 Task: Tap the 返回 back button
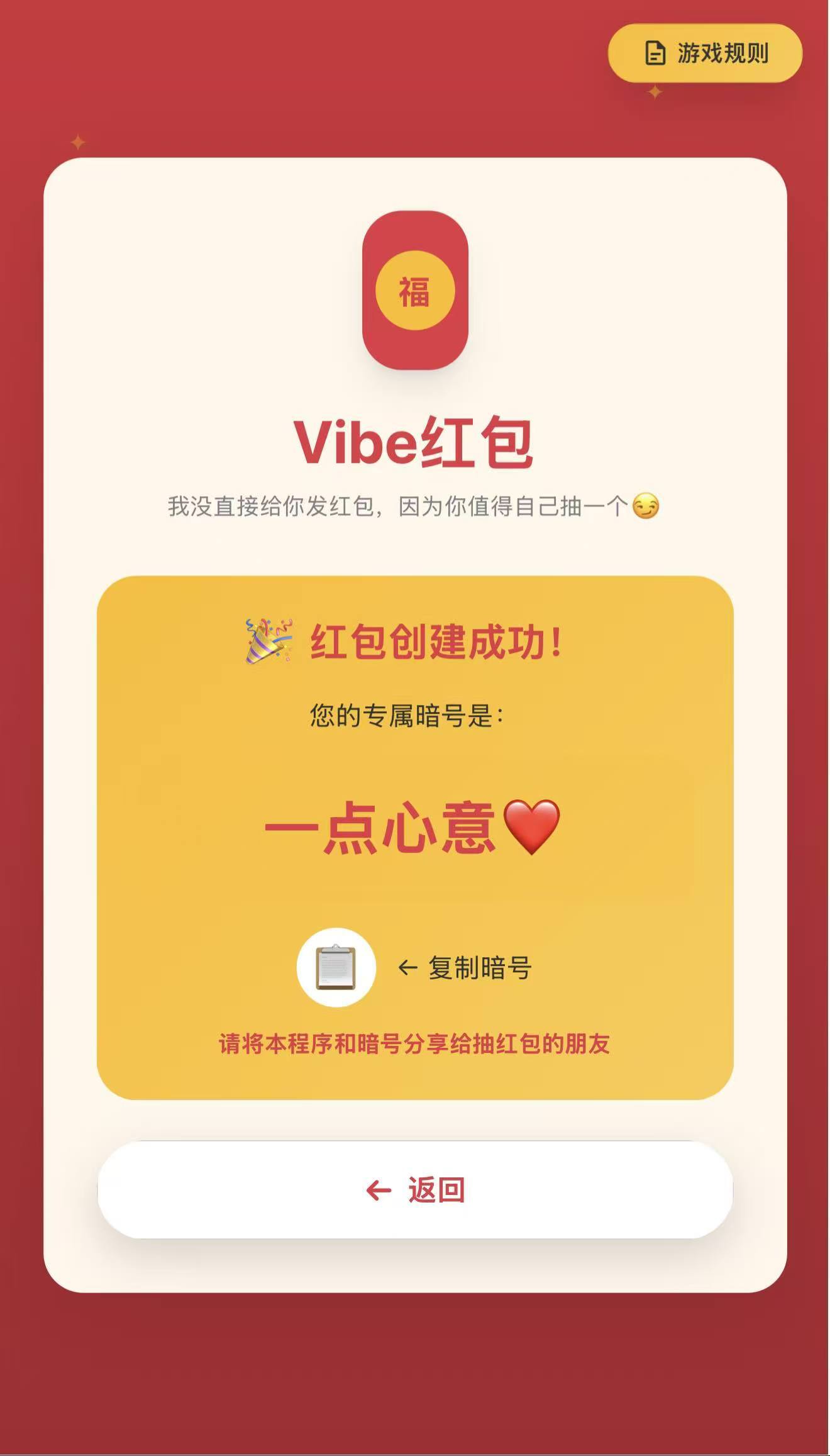click(415, 1189)
